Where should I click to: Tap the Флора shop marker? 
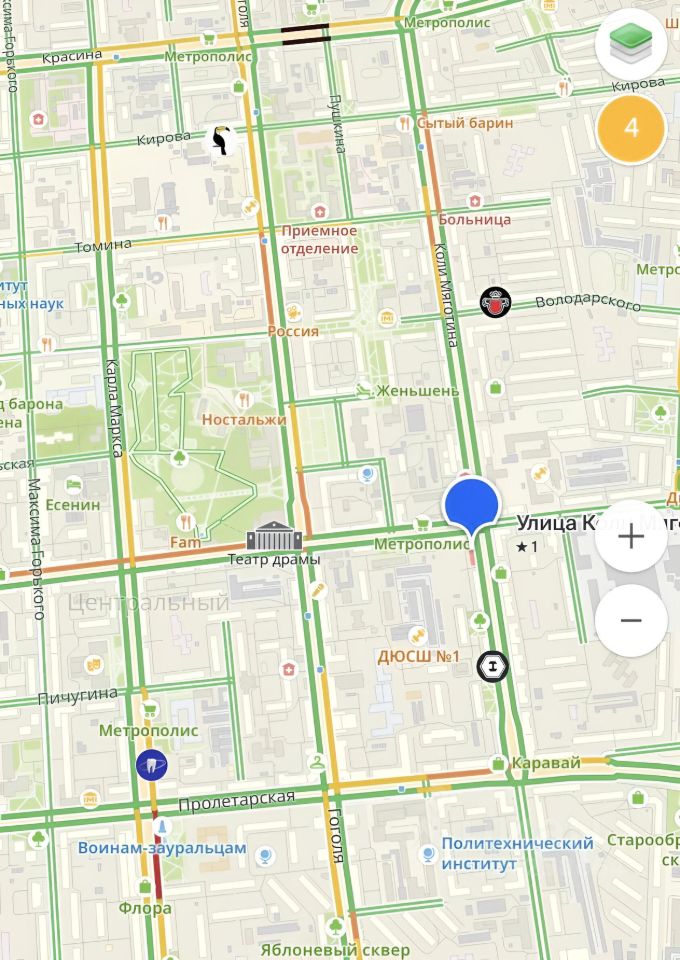pos(146,889)
